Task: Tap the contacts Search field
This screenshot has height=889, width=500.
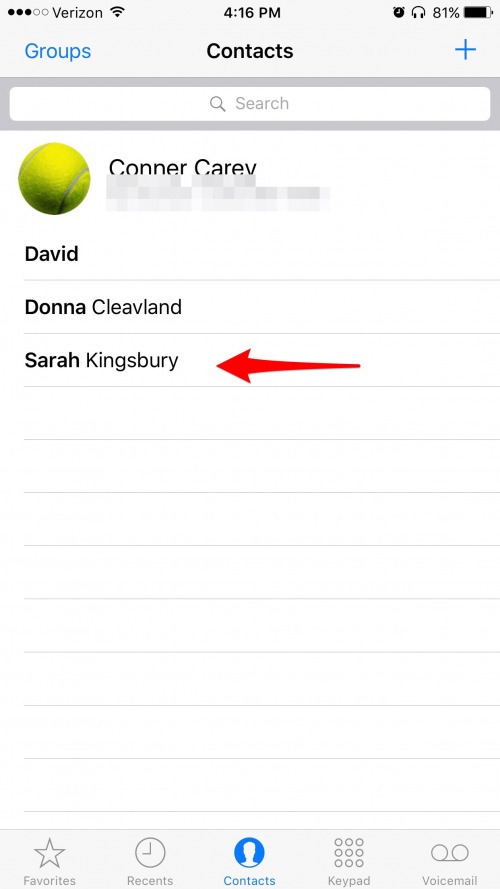Action: pyautogui.click(x=250, y=104)
